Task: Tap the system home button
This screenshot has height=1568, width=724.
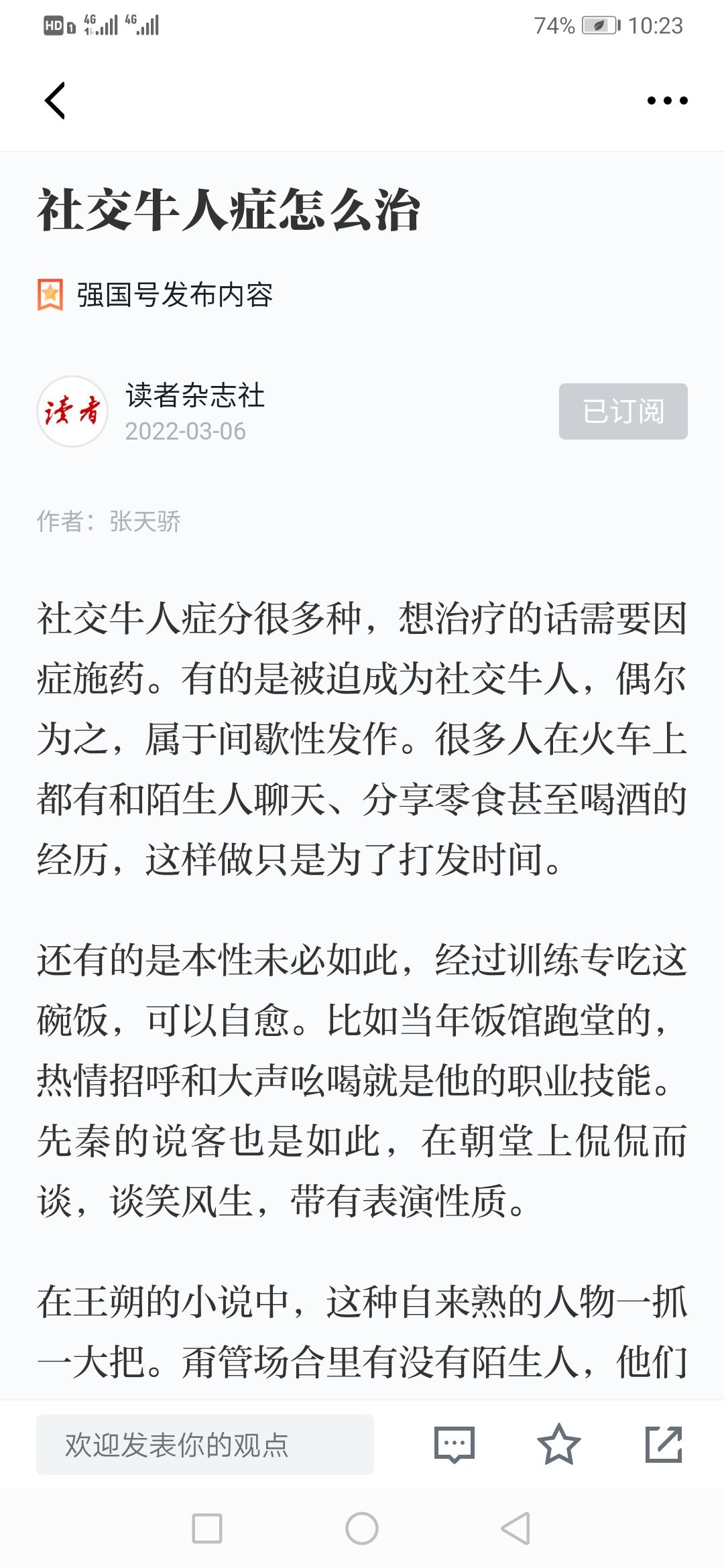Action: 362,1528
